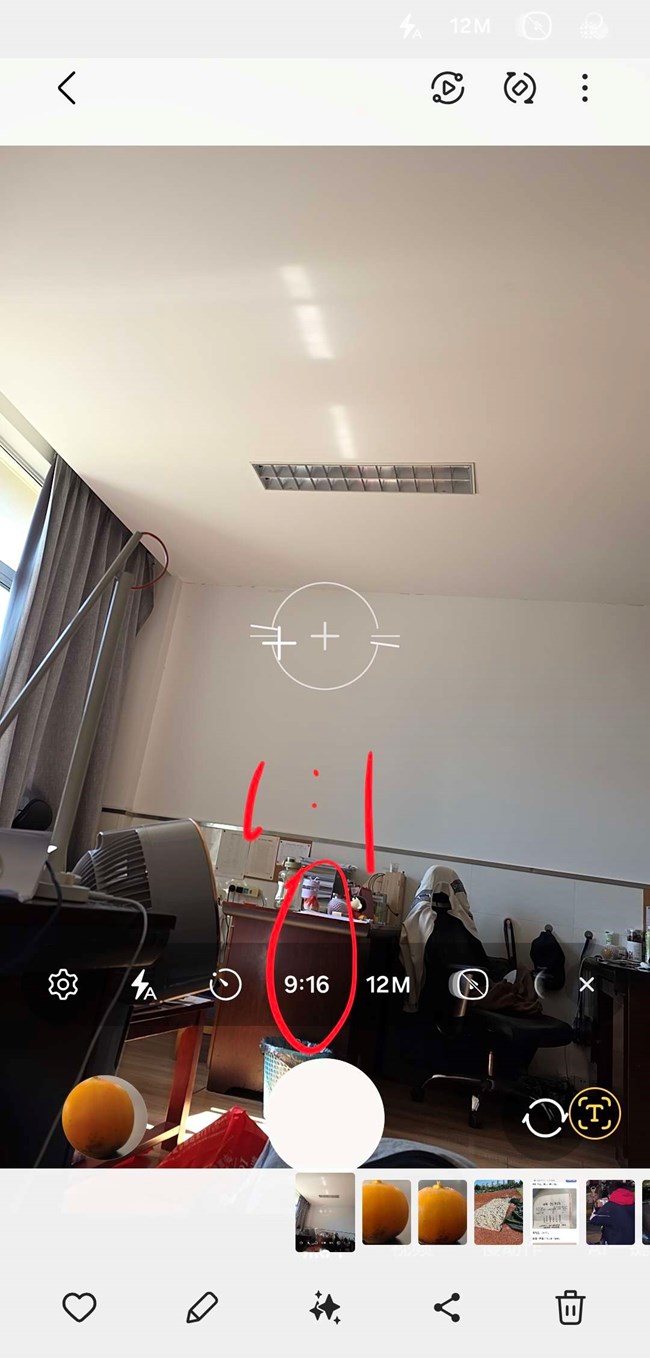Image resolution: width=650 pixels, height=1358 pixels.
Task: Open the red-hooded person thumbnail
Action: point(610,1212)
